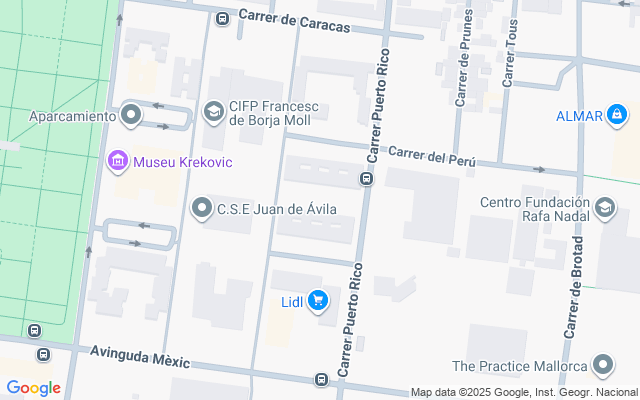Open the Aparcamiento parking pin
Screen dimensions: 640x400
tap(131, 116)
